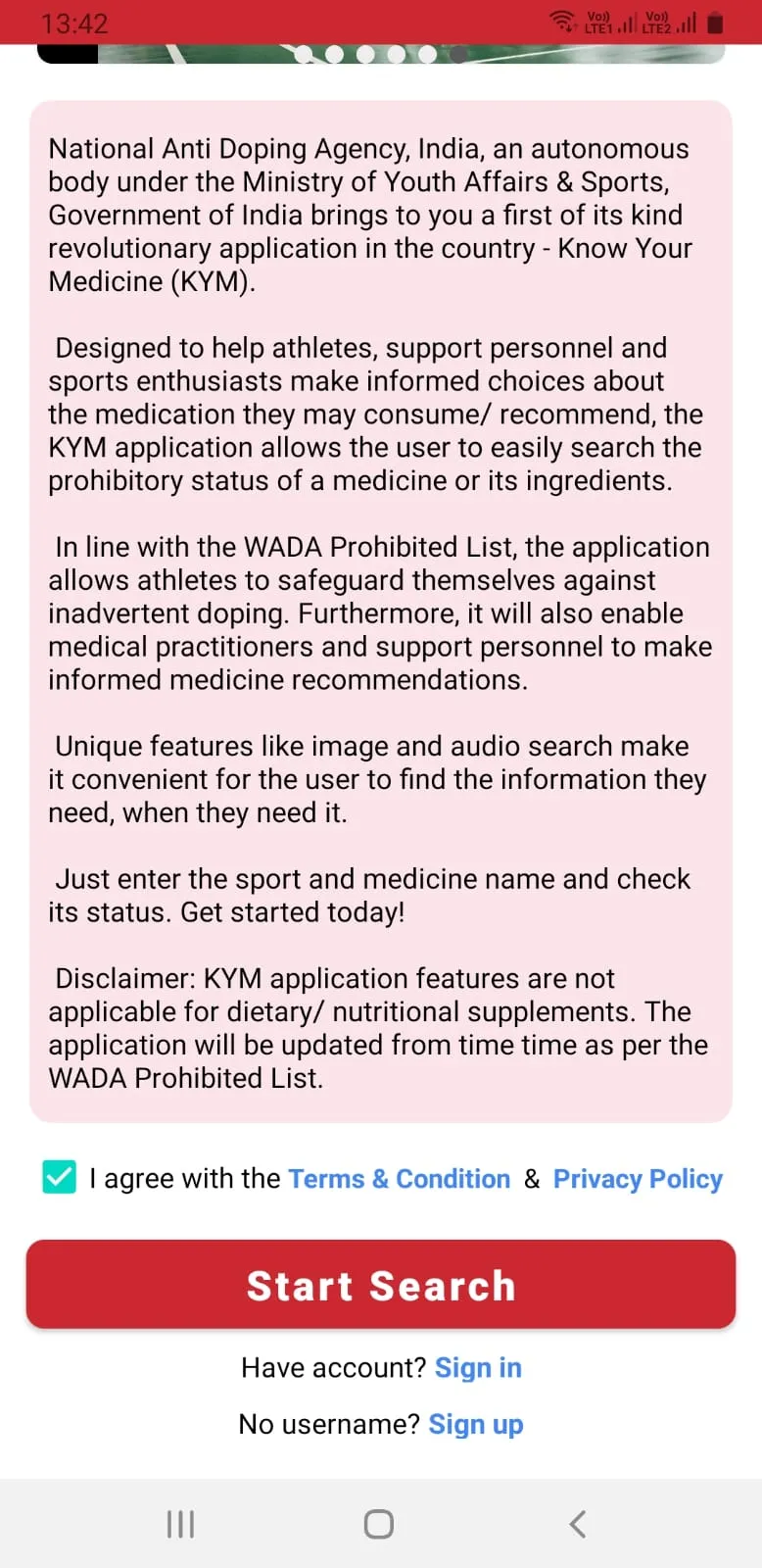Screen dimensions: 762x1568
Task: Open the Privacy Policy link
Action: coord(638,1179)
